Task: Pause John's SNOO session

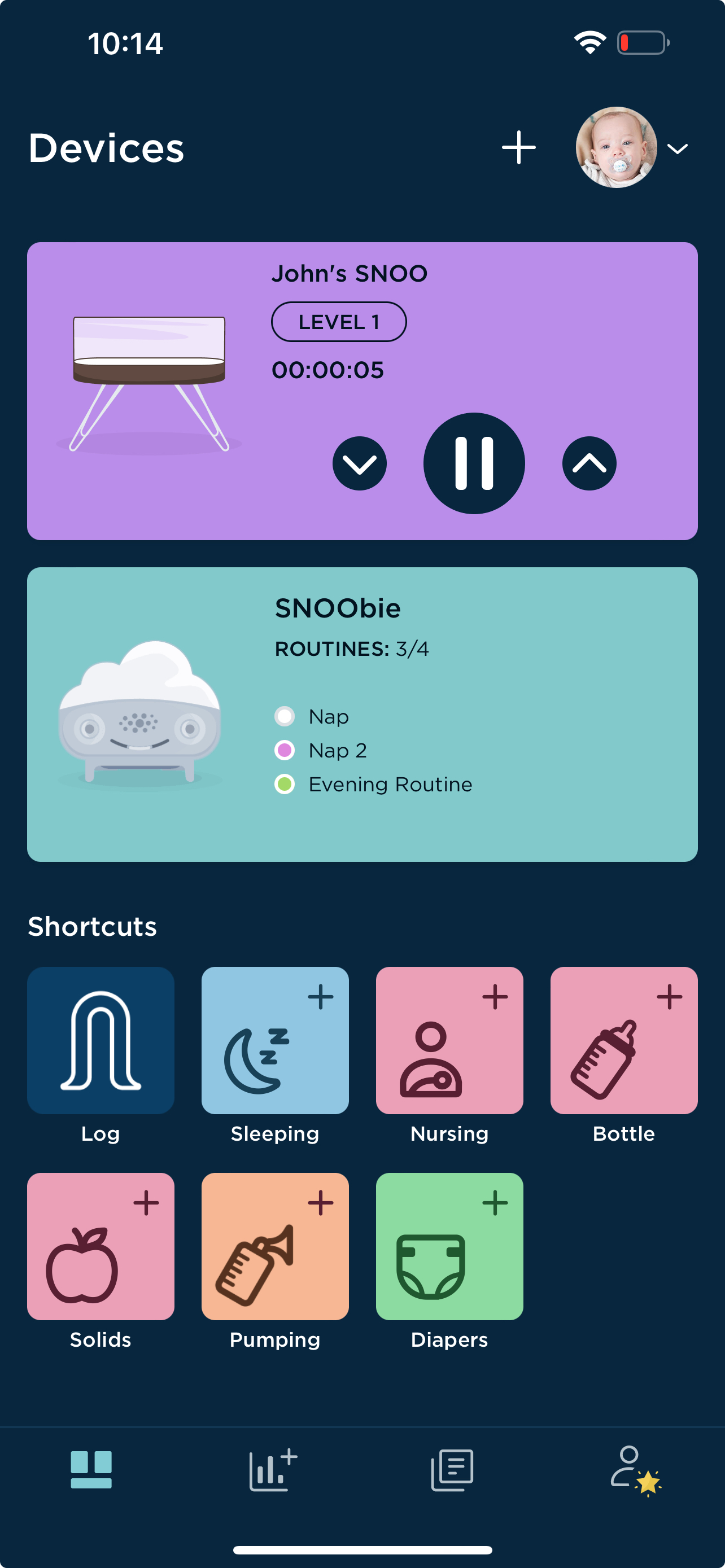Action: pos(474,463)
